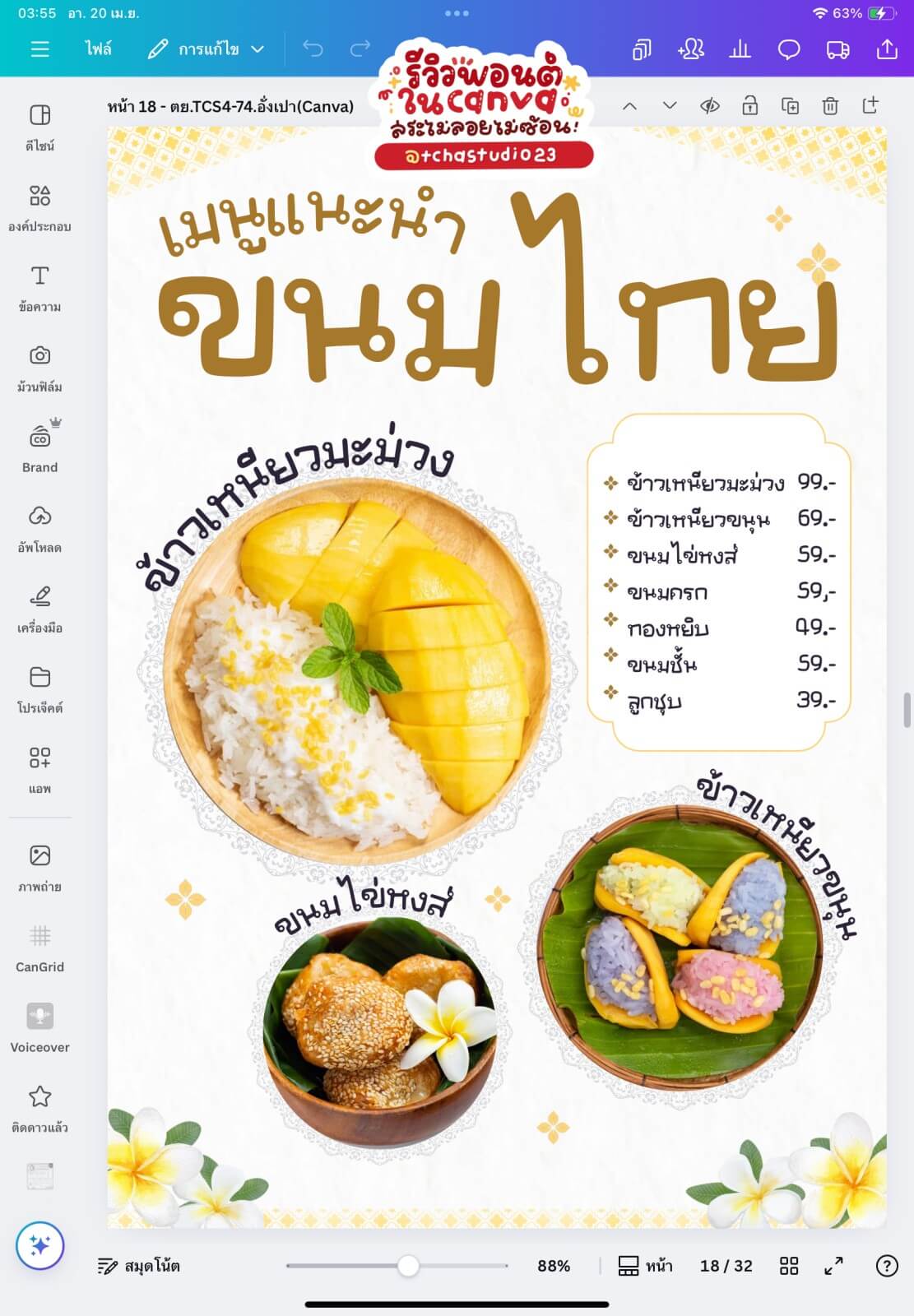Open the ดีไซน์ (Design) panel
This screenshot has height=1316, width=914.
click(39, 127)
